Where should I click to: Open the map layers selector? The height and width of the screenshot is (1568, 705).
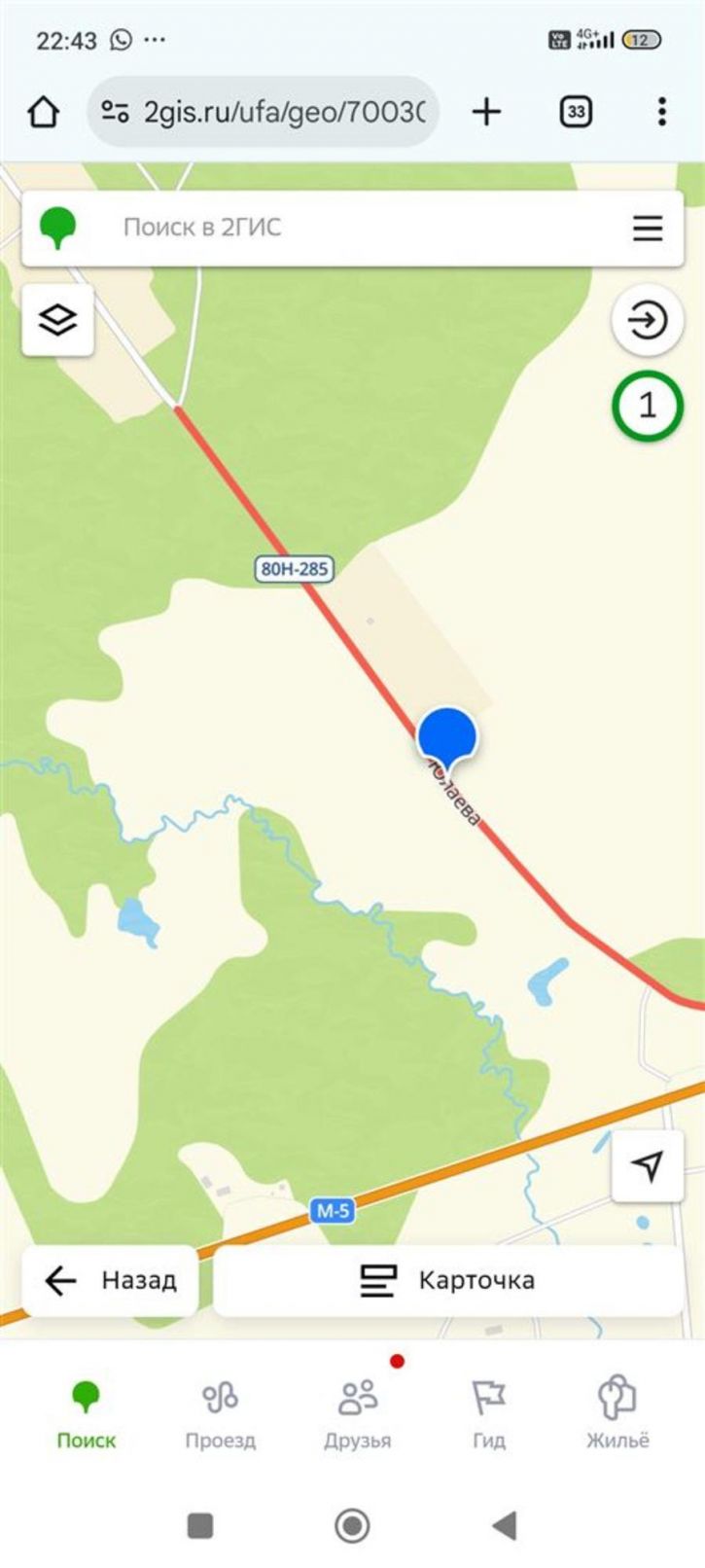[x=58, y=319]
